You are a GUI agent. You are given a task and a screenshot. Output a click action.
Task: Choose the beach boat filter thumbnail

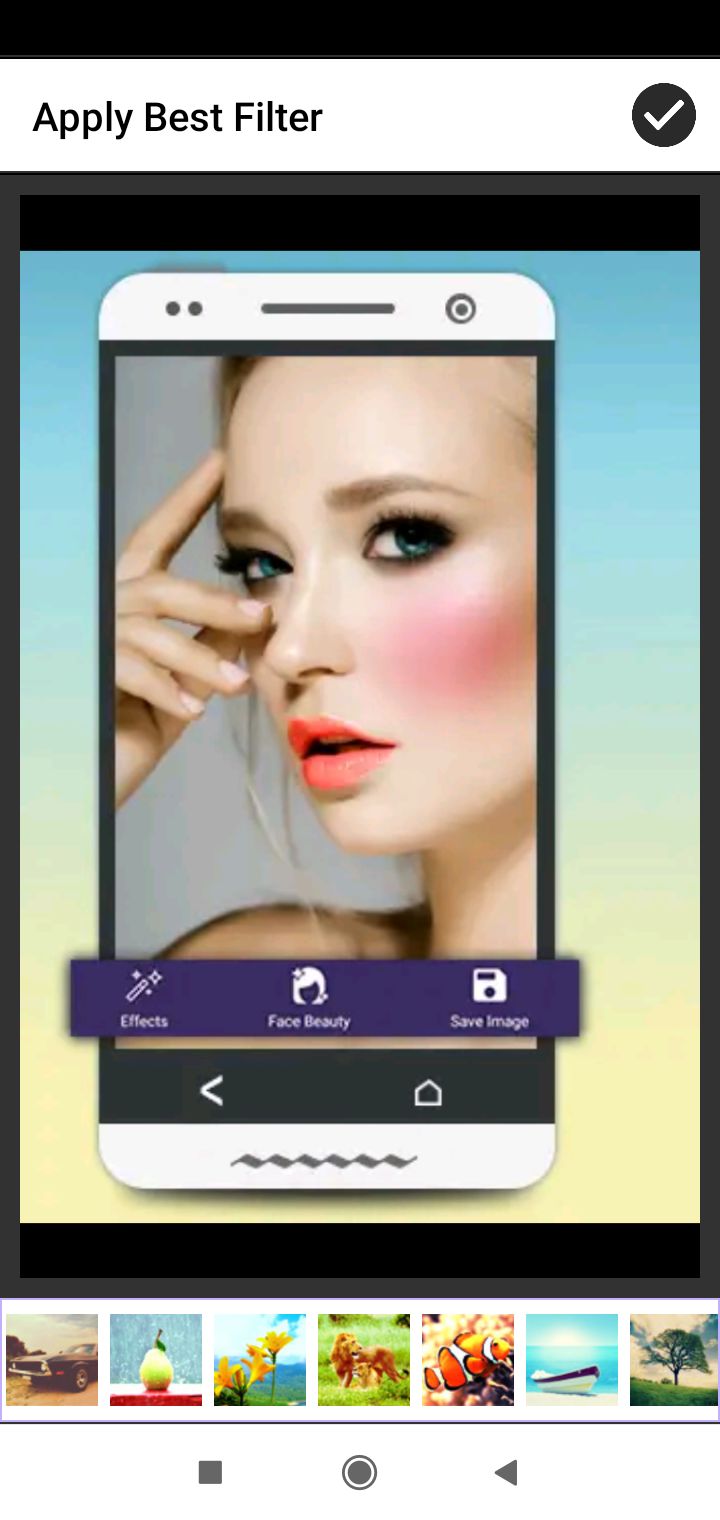click(572, 1360)
